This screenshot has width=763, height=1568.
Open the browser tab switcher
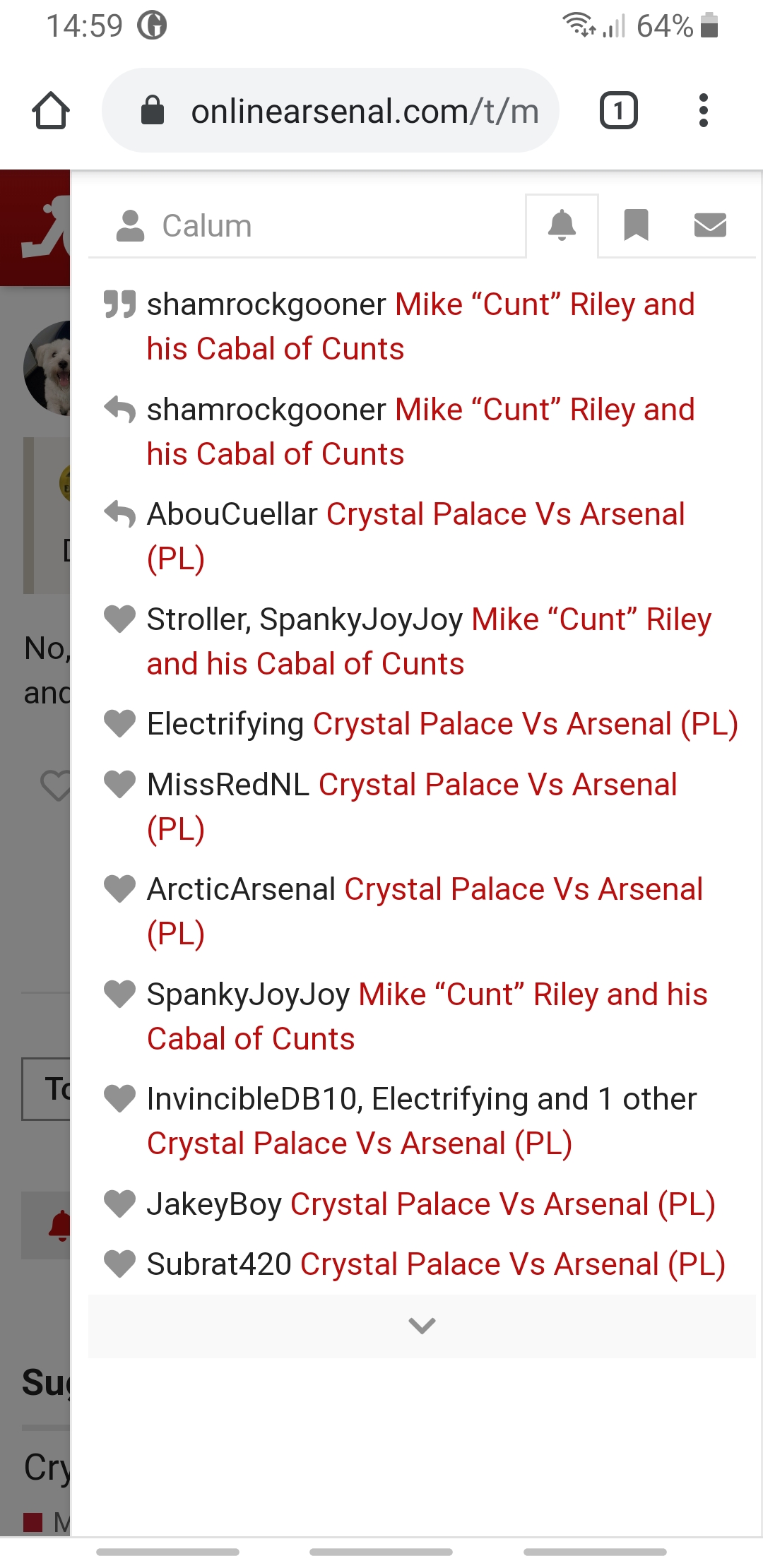(618, 111)
